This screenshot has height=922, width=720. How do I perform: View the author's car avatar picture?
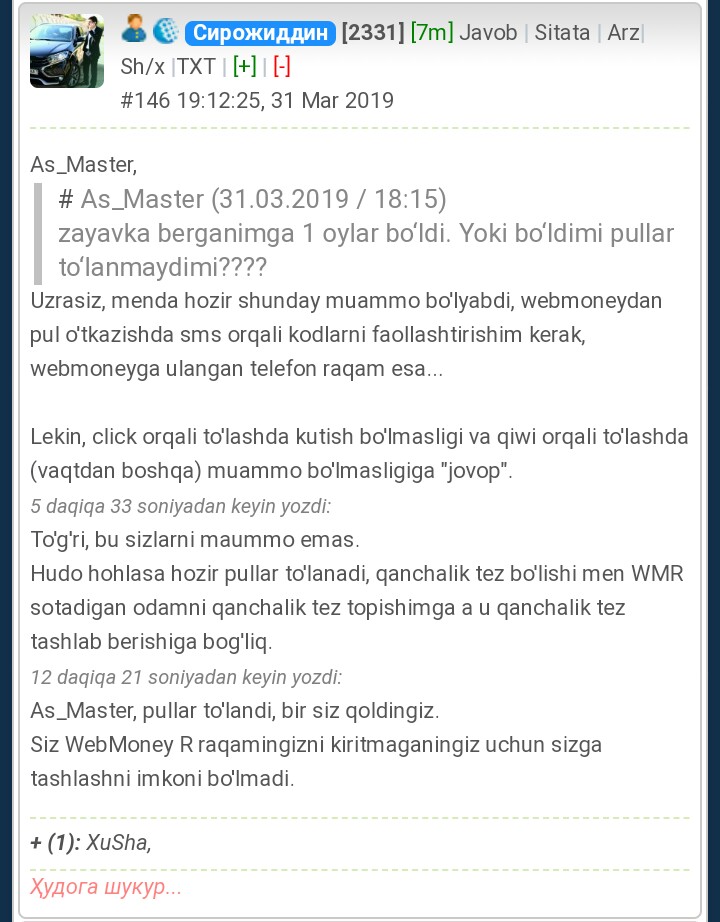coord(67,51)
